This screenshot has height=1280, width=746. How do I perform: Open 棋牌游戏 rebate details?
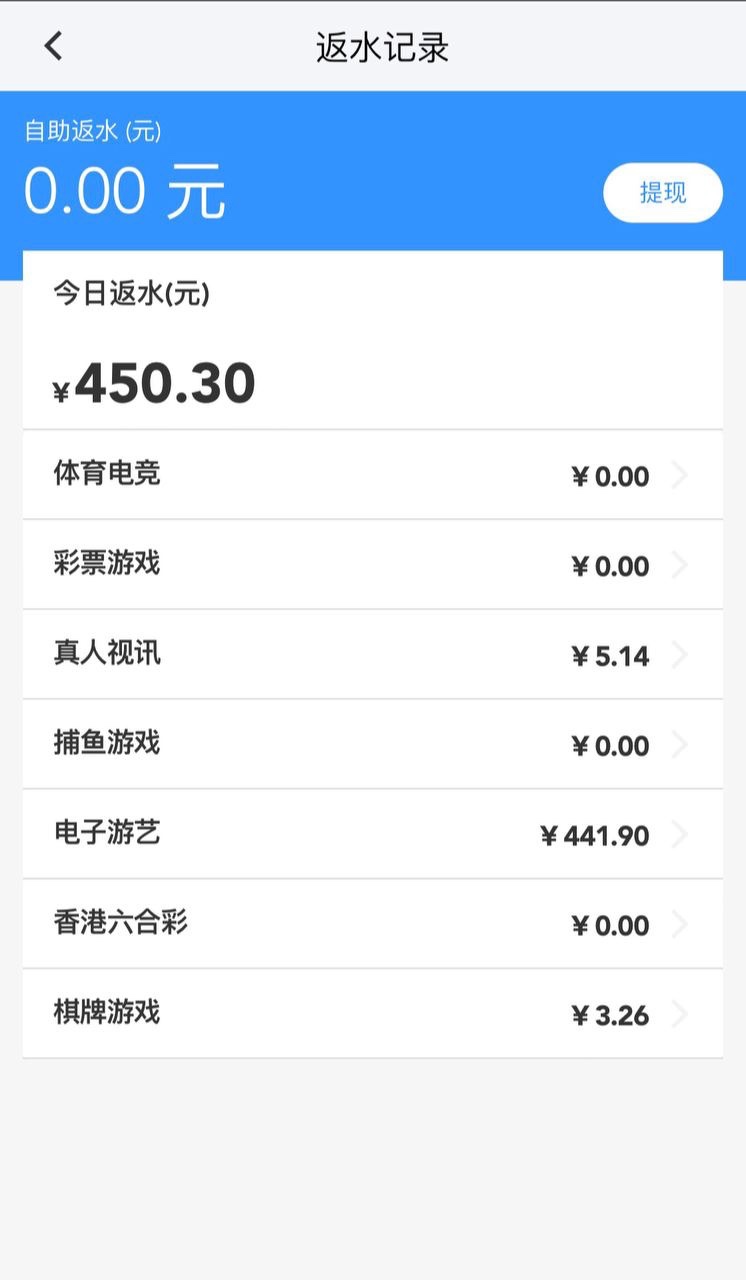372,1014
